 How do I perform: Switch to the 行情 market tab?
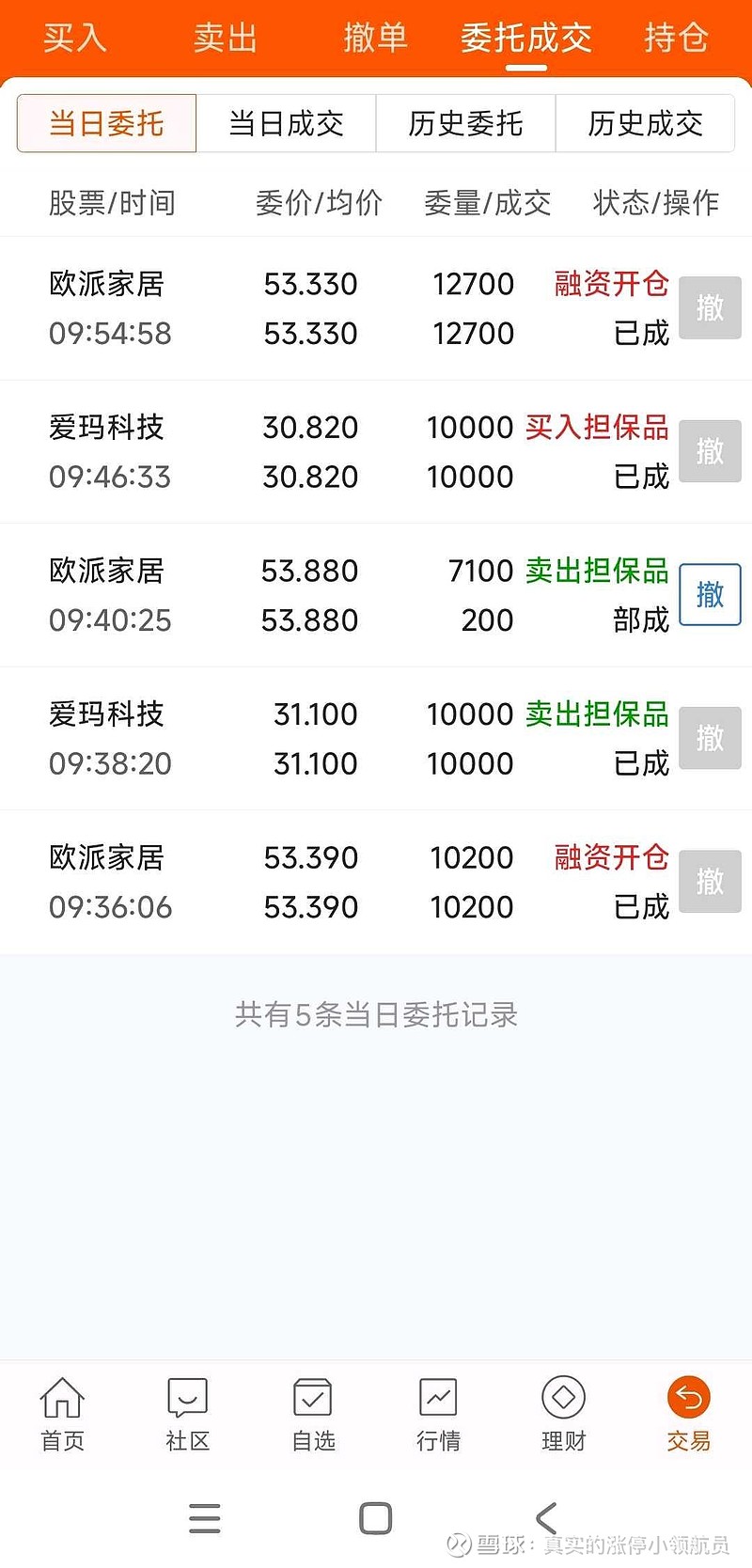(x=438, y=1414)
